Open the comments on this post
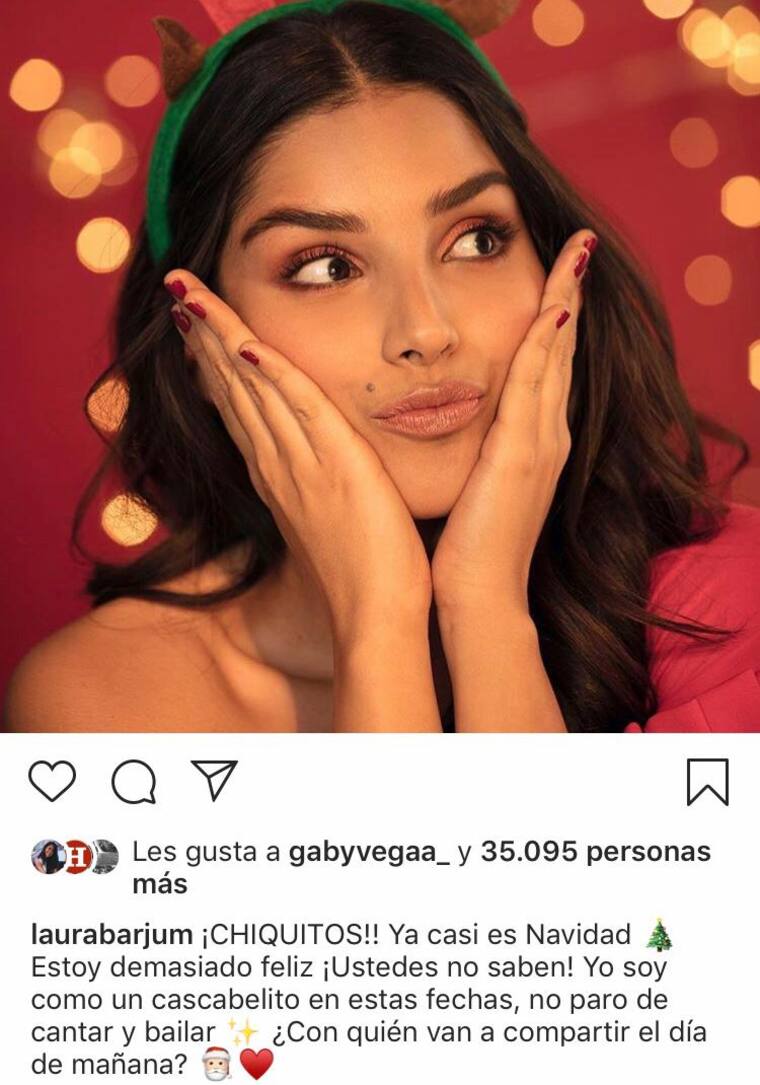The width and height of the screenshot is (760, 1085). (x=133, y=782)
